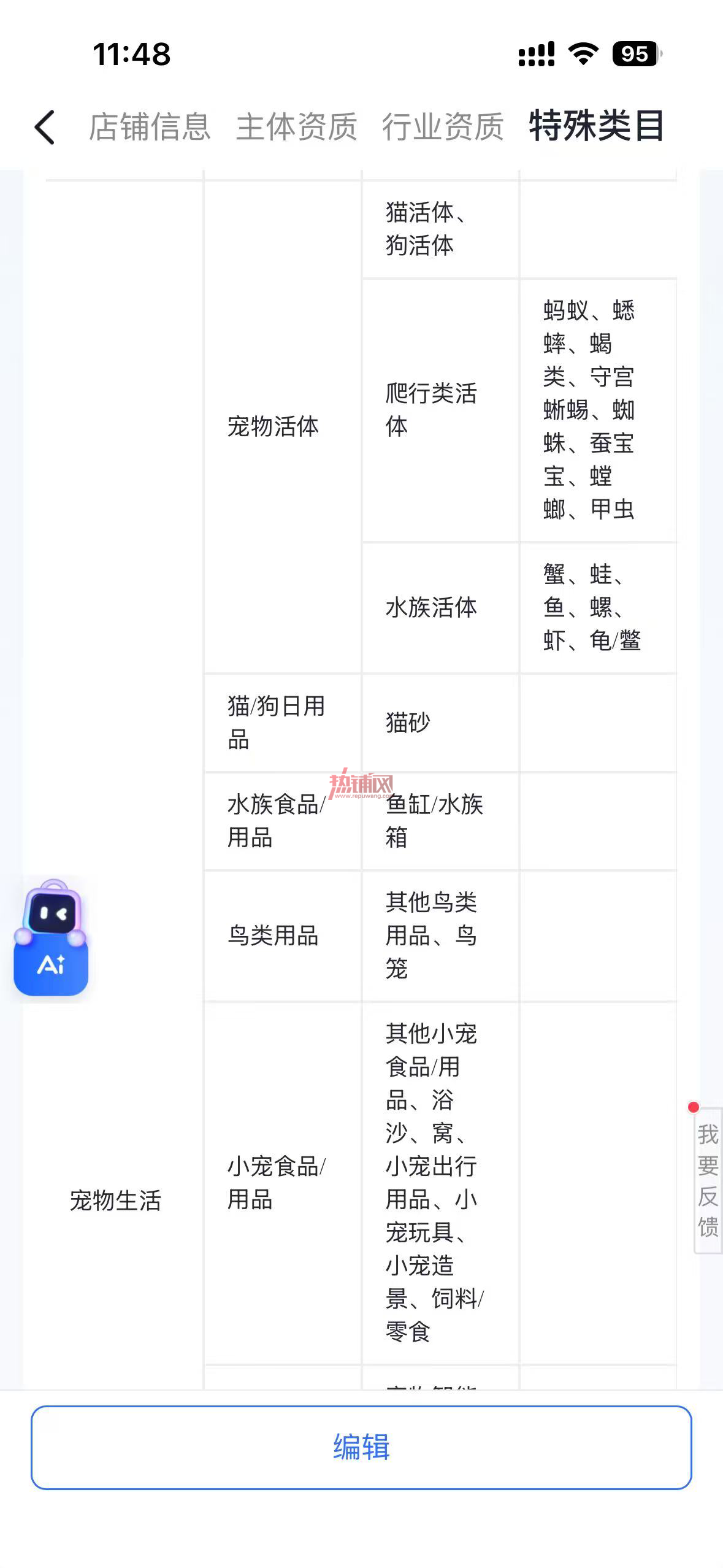Switch to the 店铺信息 tab
Screen dimensions: 723x1568
click(150, 127)
